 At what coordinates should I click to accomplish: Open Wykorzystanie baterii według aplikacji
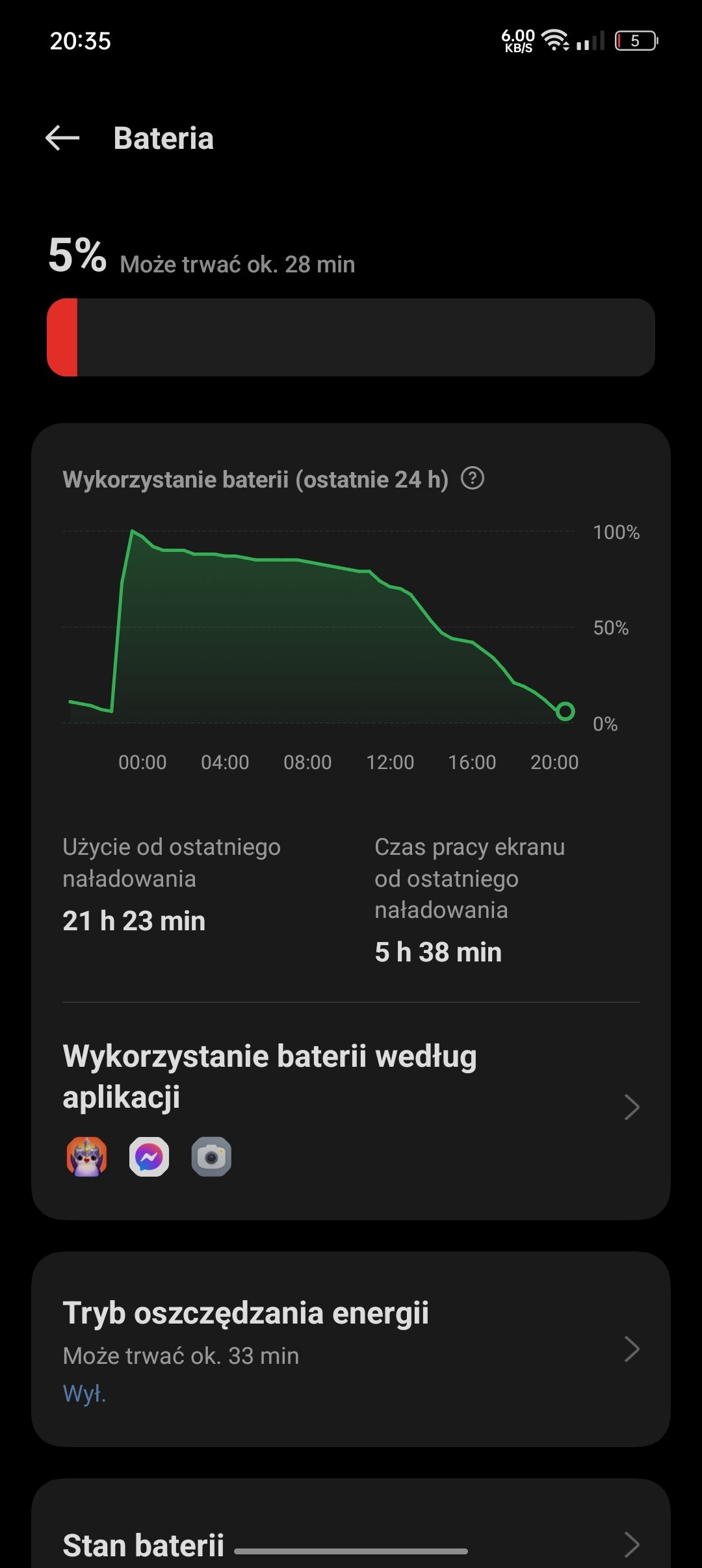pyautogui.click(x=351, y=1105)
